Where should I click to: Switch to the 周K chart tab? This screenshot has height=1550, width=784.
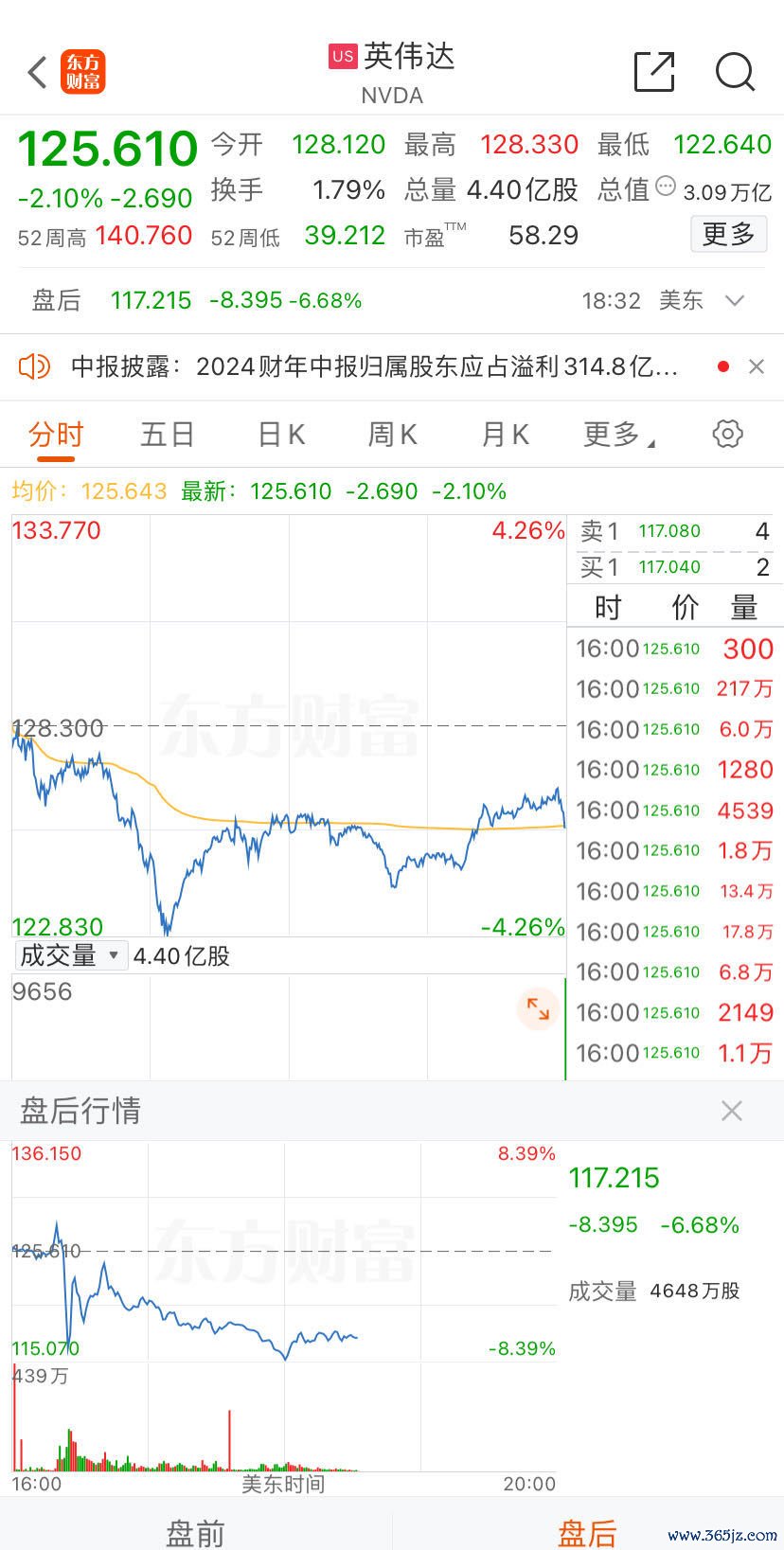(393, 435)
